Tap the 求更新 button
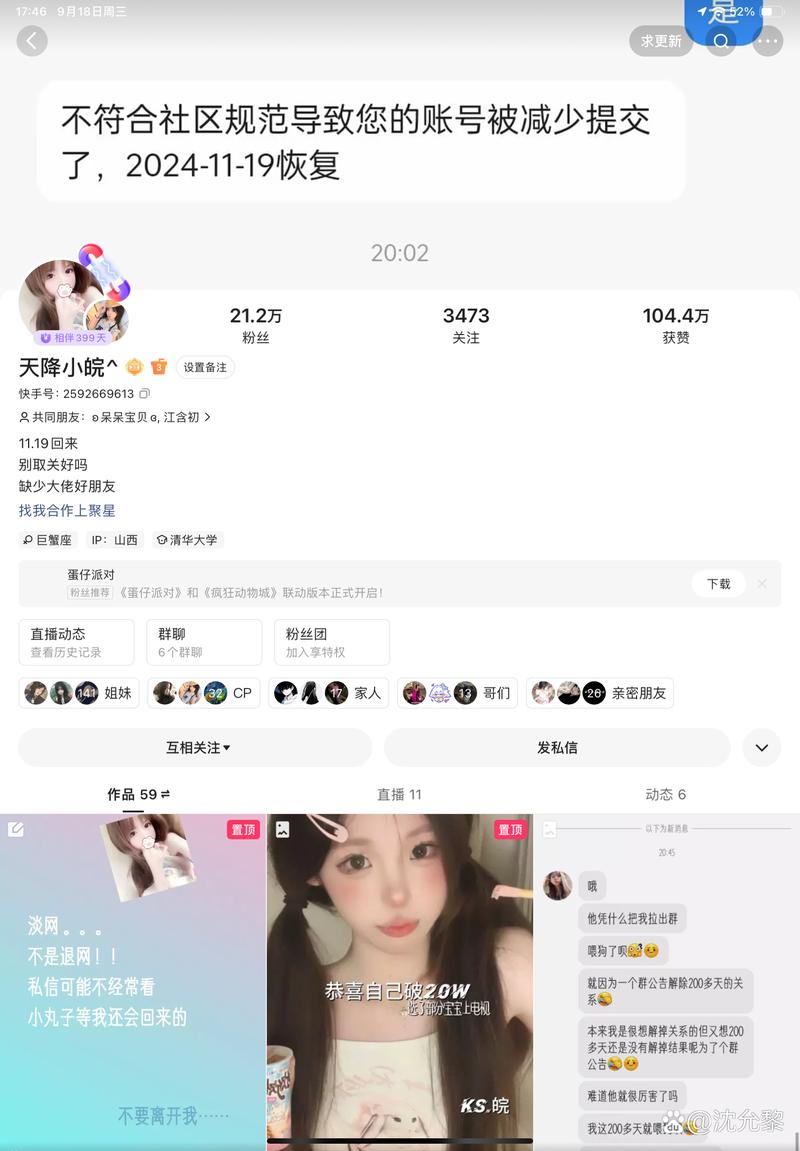 tap(661, 41)
